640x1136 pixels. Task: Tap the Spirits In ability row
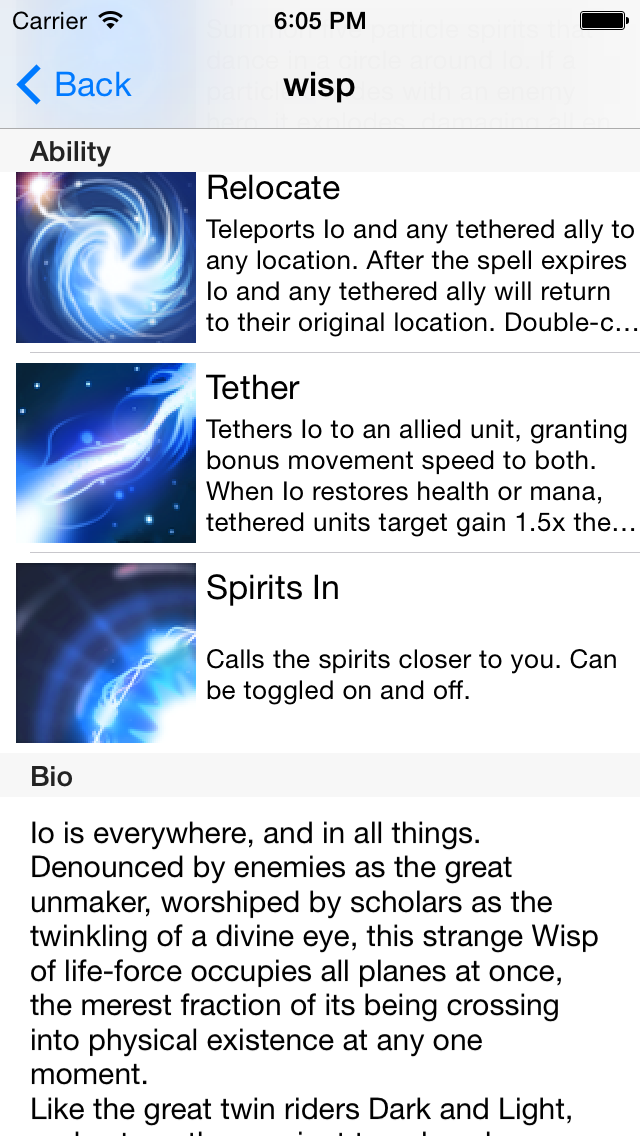tap(320, 653)
